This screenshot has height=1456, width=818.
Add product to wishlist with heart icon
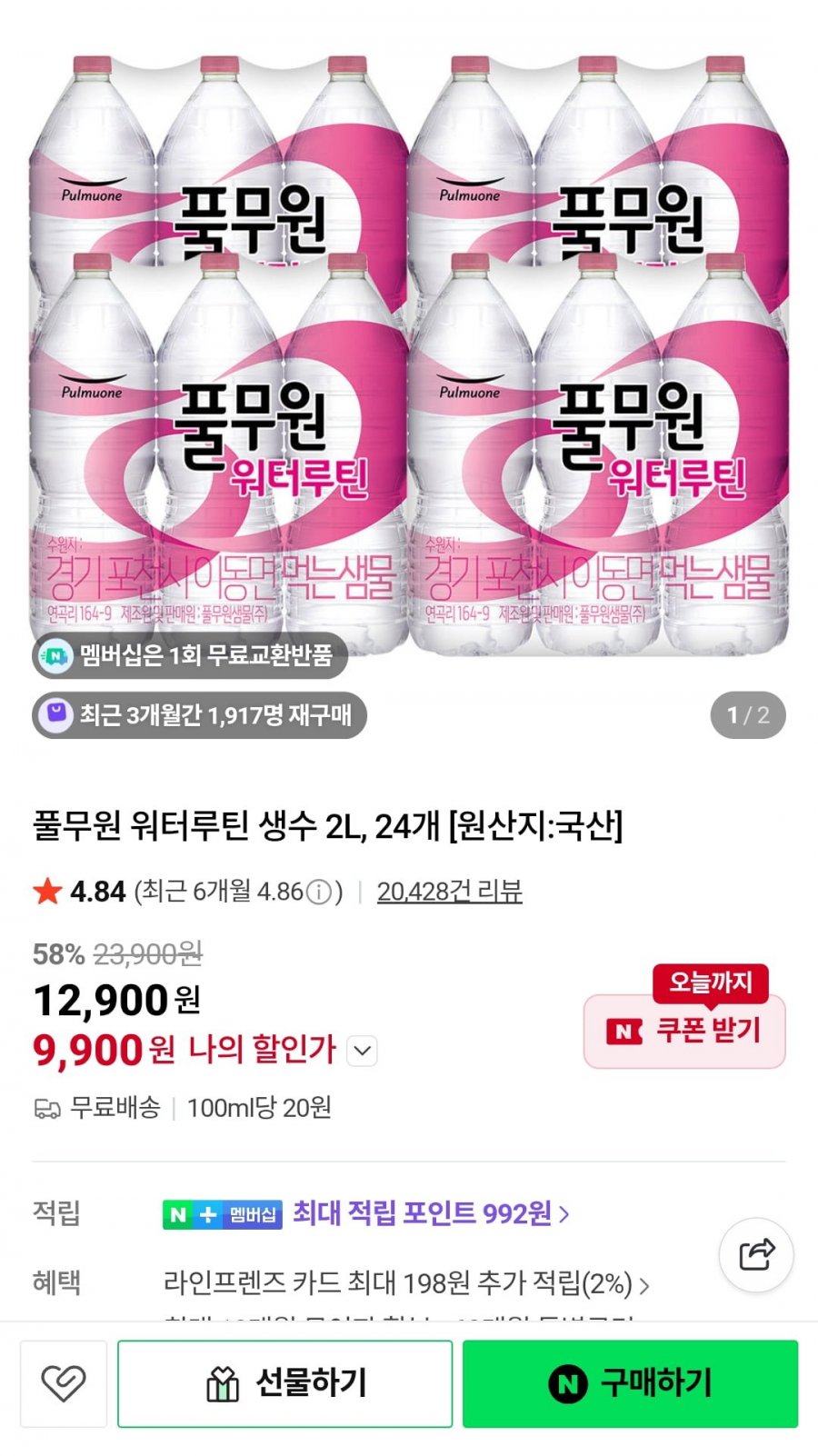coord(64,1383)
